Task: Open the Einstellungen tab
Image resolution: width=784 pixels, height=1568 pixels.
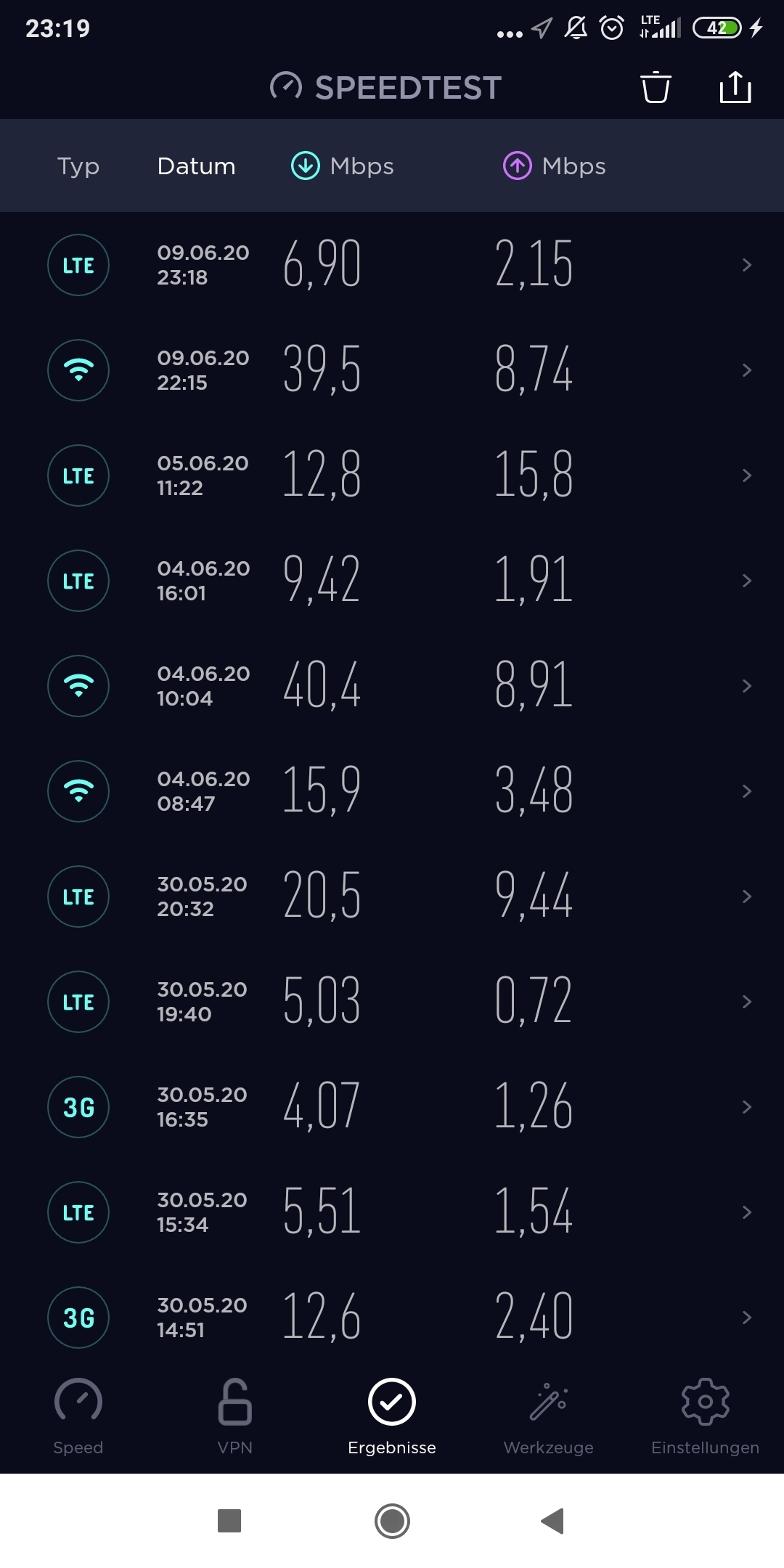Action: [x=706, y=1417]
